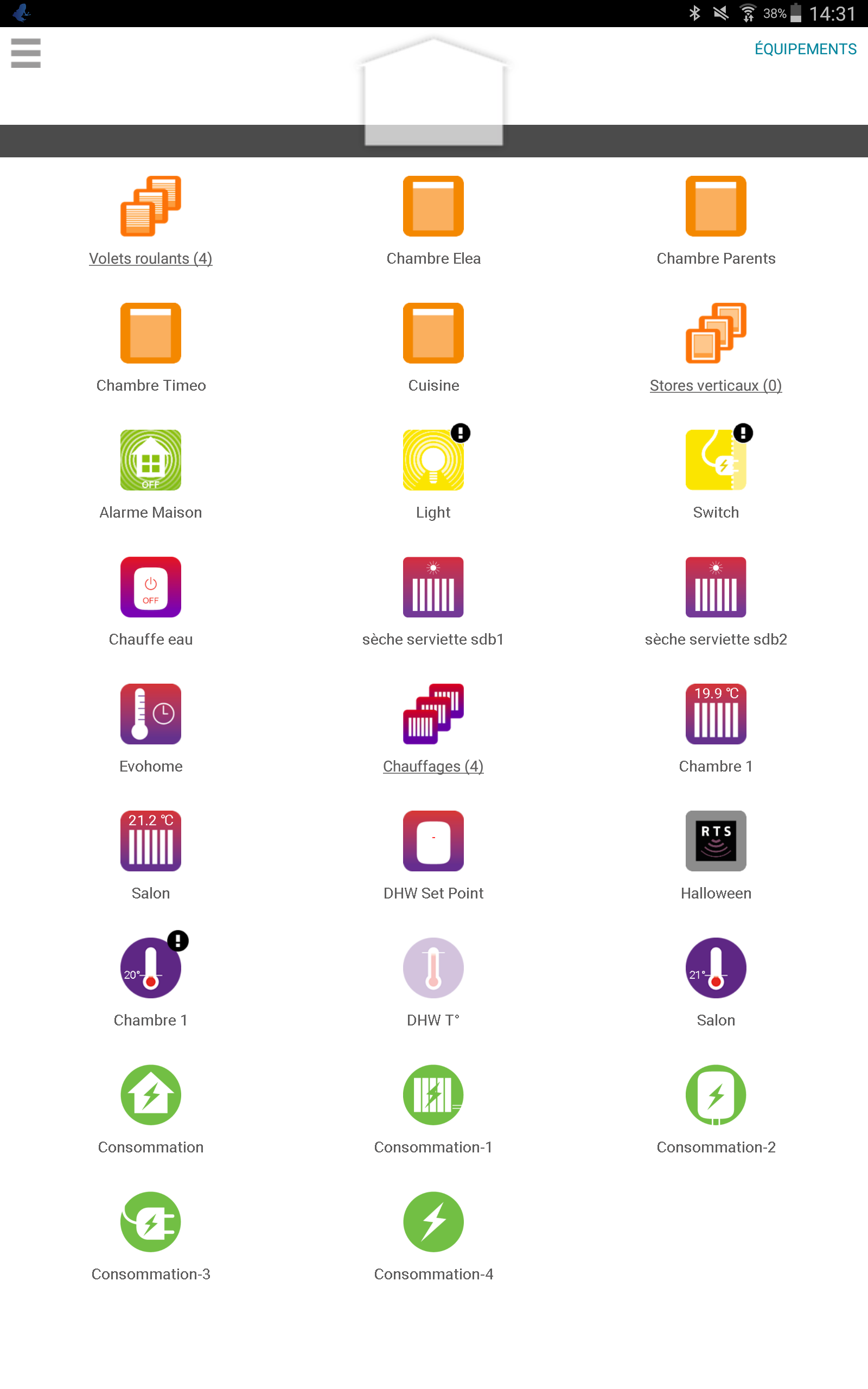Open the Chambre Parents shutter
The height and width of the screenshot is (1389, 868).
716,207
